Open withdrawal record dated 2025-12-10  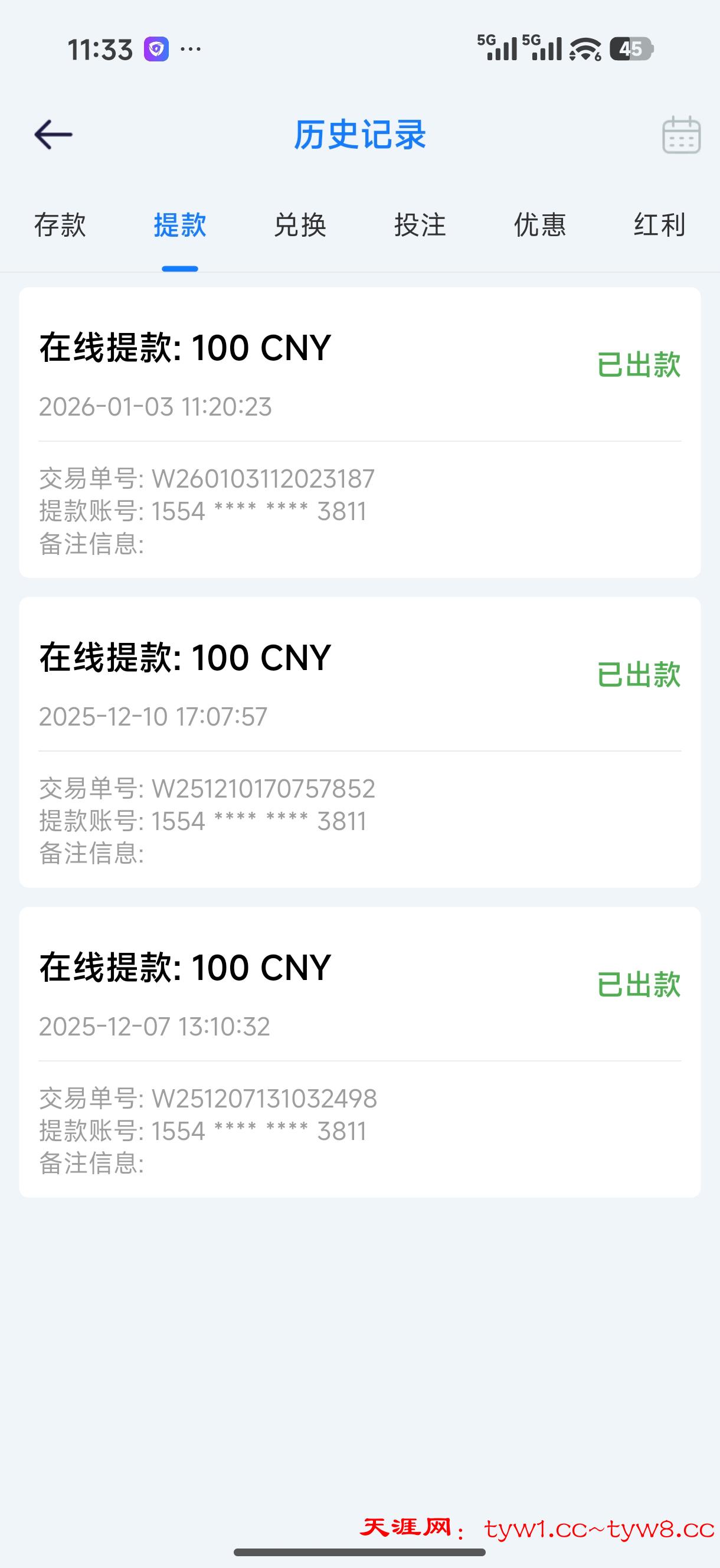359,742
